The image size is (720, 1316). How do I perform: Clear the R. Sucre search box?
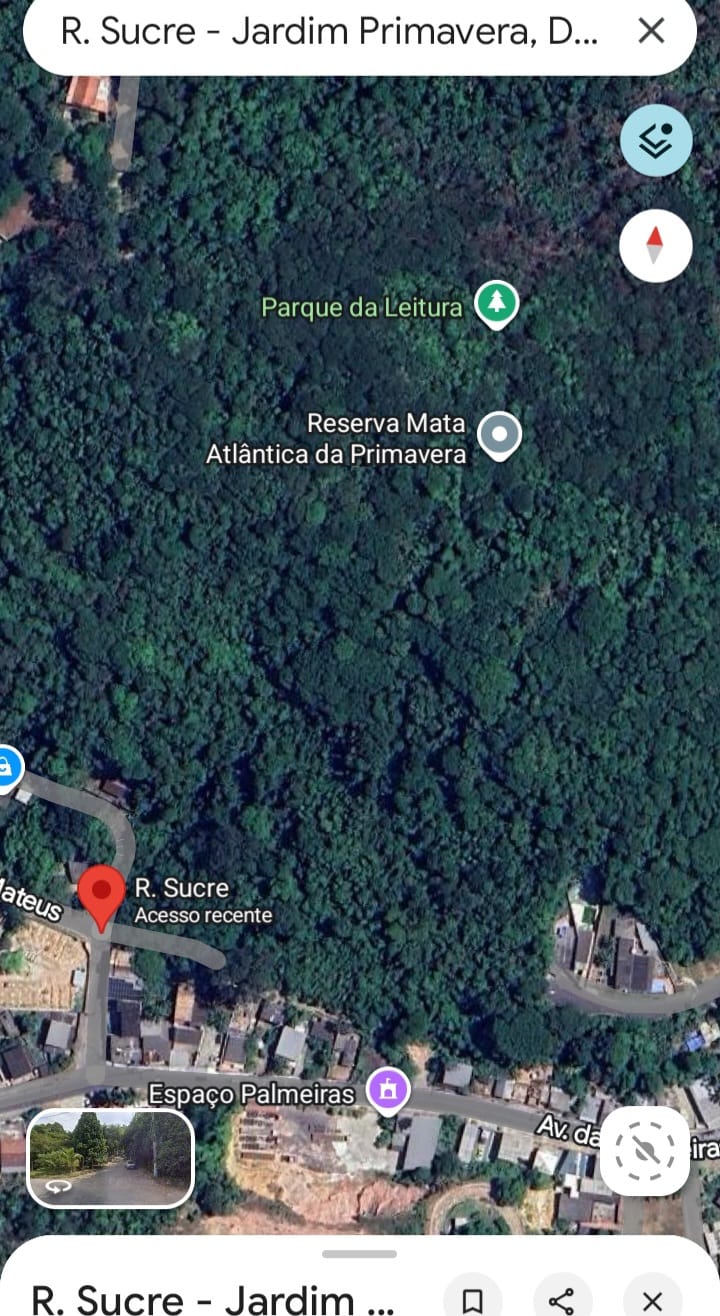tap(651, 31)
